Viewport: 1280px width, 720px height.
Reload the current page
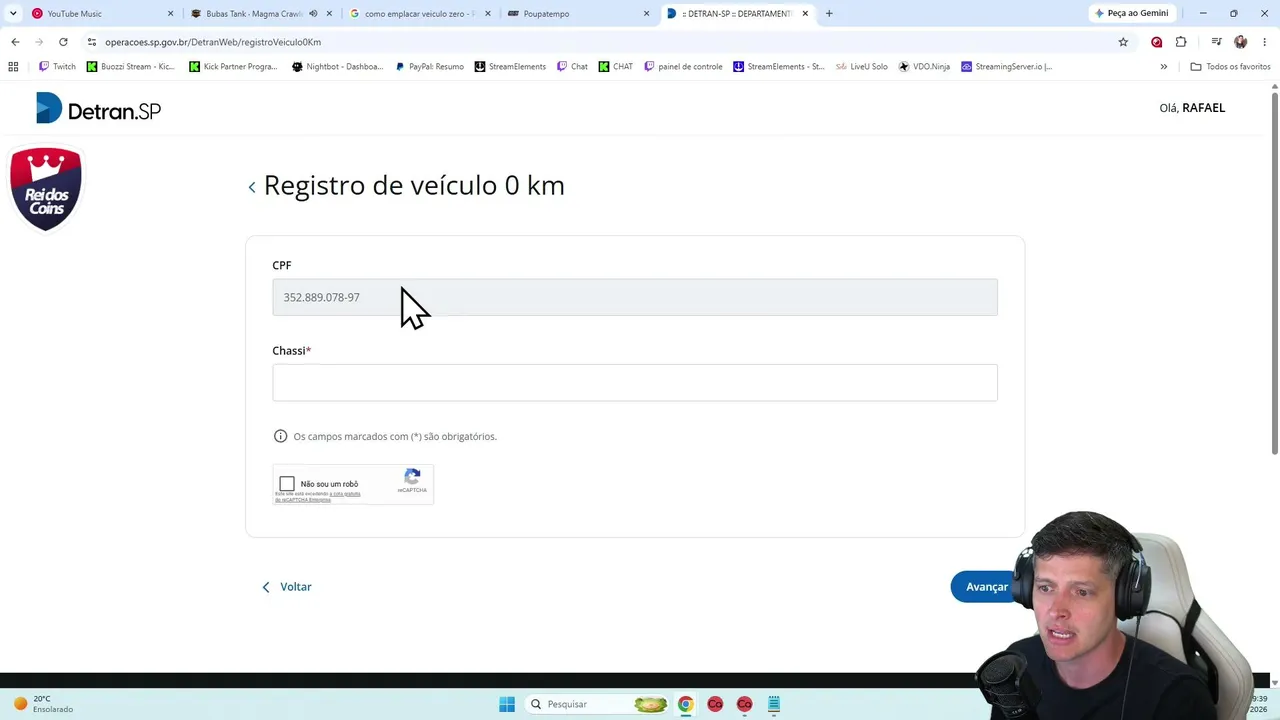(63, 42)
